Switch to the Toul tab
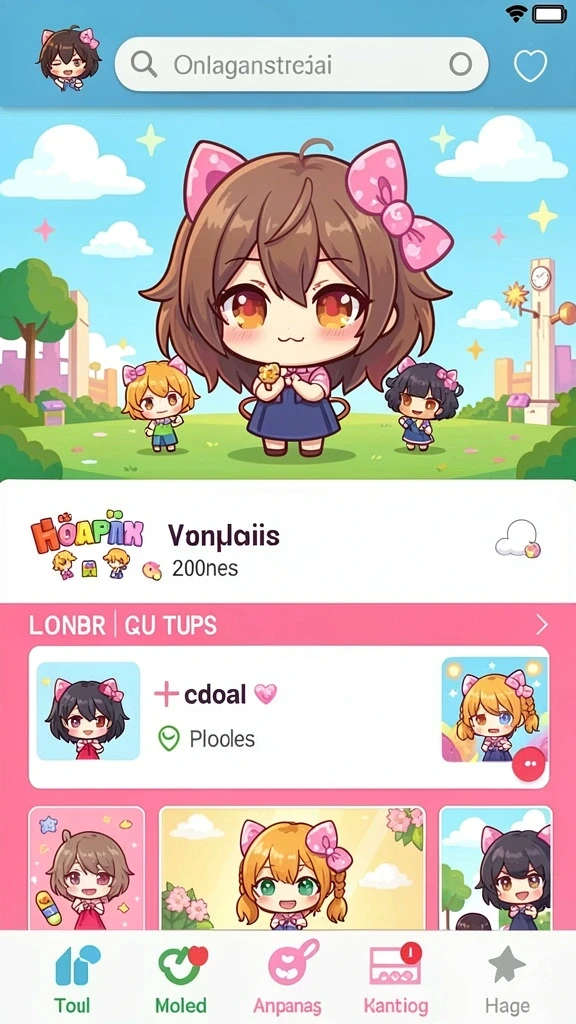The width and height of the screenshot is (576, 1024). pyautogui.click(x=72, y=978)
